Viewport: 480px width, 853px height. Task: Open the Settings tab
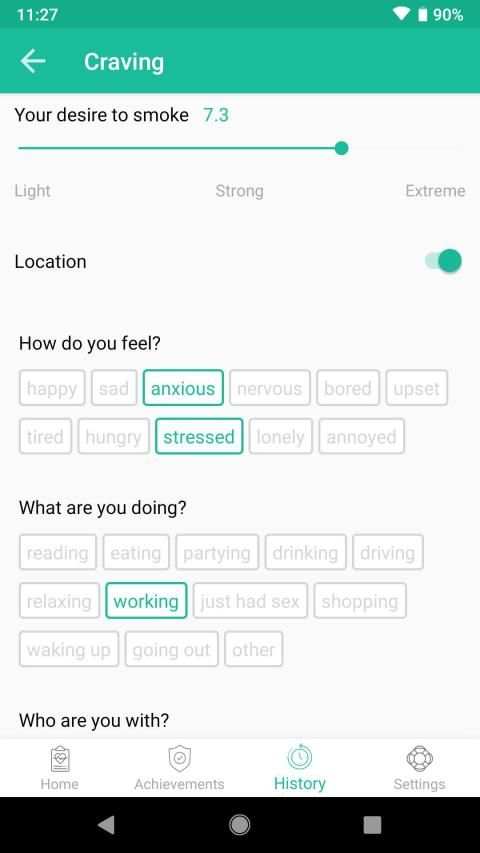[420, 768]
